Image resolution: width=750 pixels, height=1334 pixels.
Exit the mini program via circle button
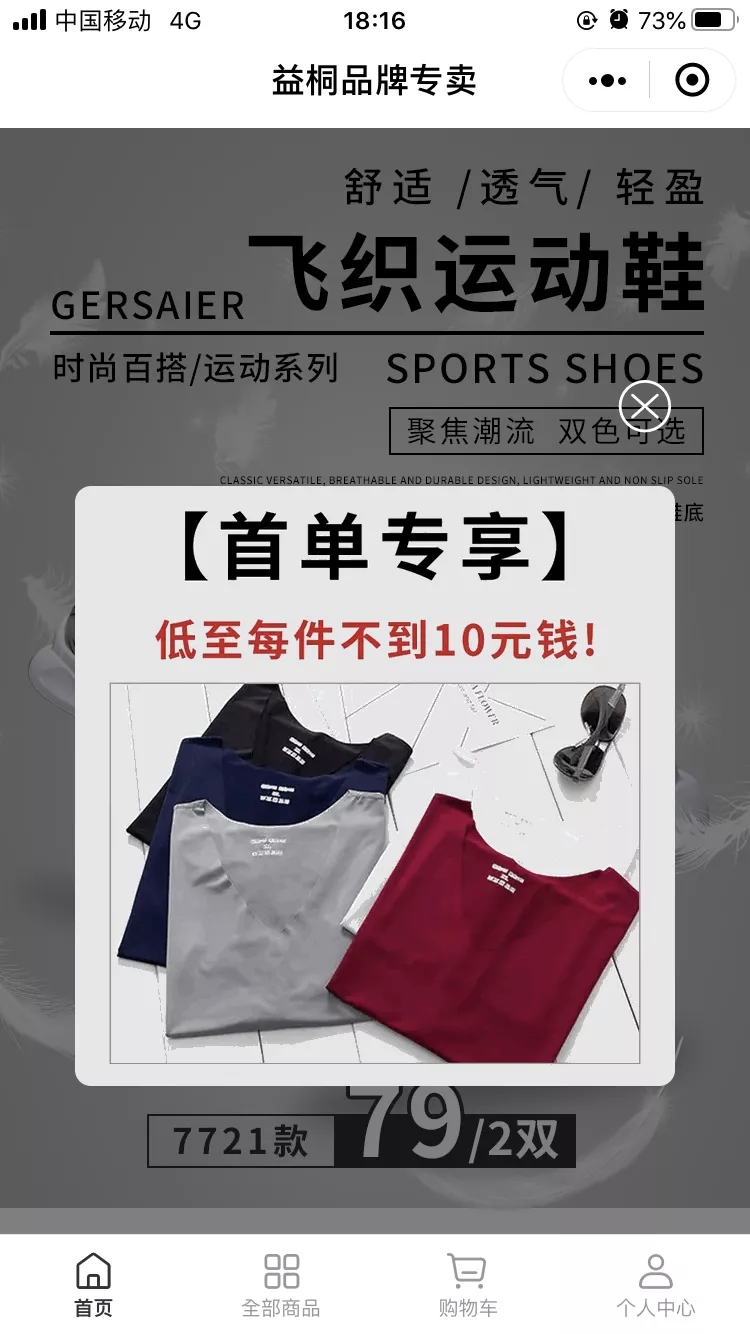[x=692, y=81]
